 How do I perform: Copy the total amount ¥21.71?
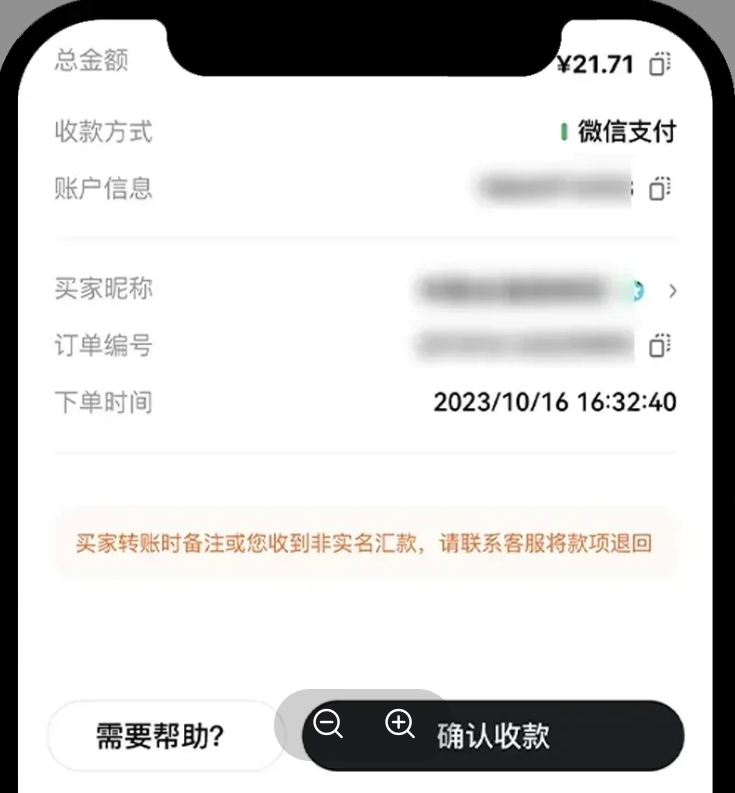tap(658, 64)
